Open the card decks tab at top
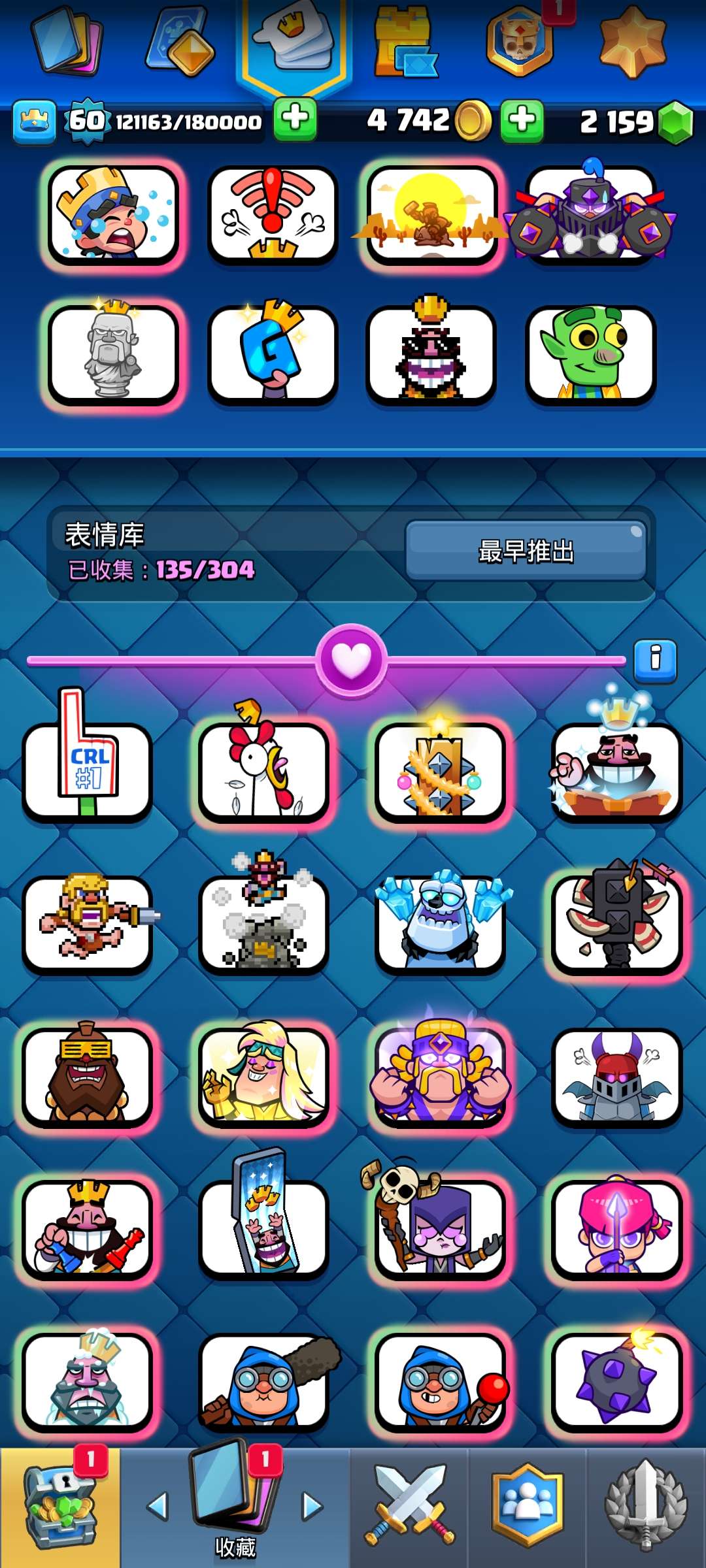 pos(69,41)
